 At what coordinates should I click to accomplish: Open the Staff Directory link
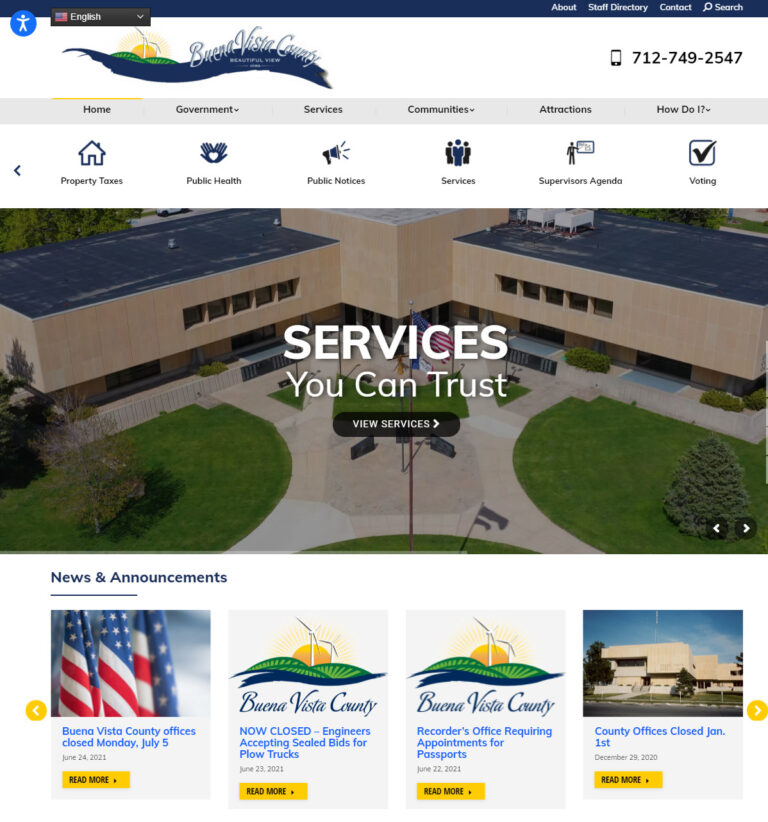point(617,7)
